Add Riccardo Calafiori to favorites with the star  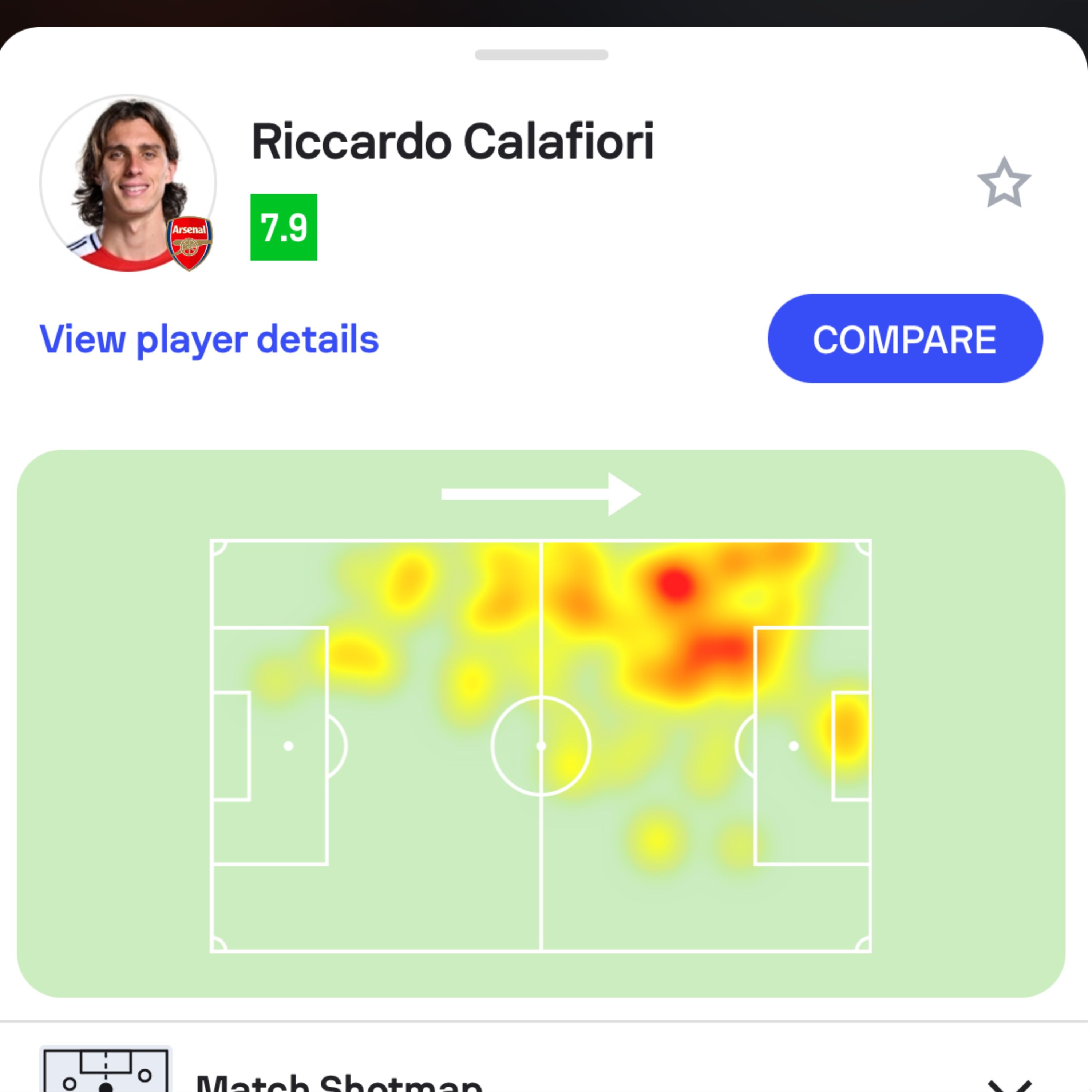click(1004, 183)
